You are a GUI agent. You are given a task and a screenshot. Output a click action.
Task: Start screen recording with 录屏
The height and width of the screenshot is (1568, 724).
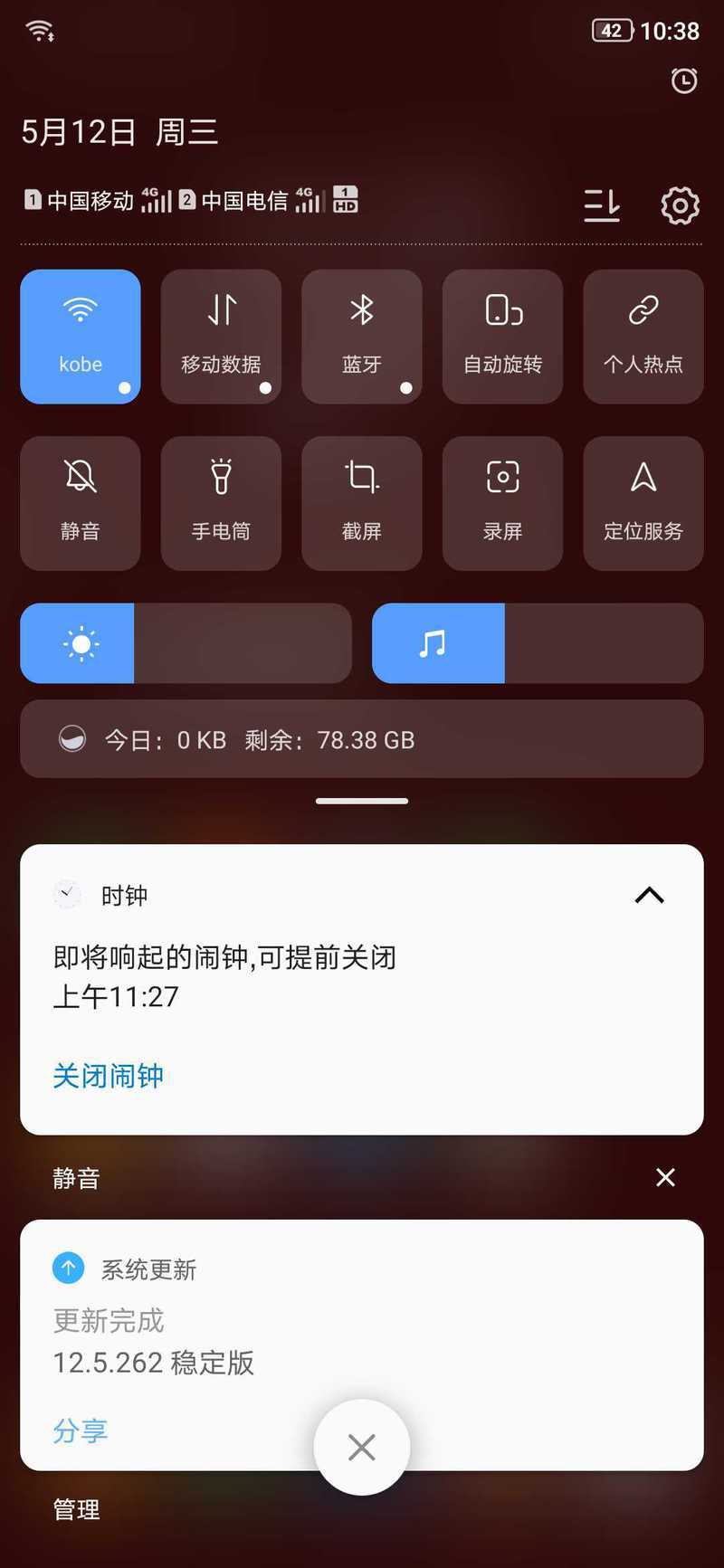pyautogui.click(x=502, y=503)
